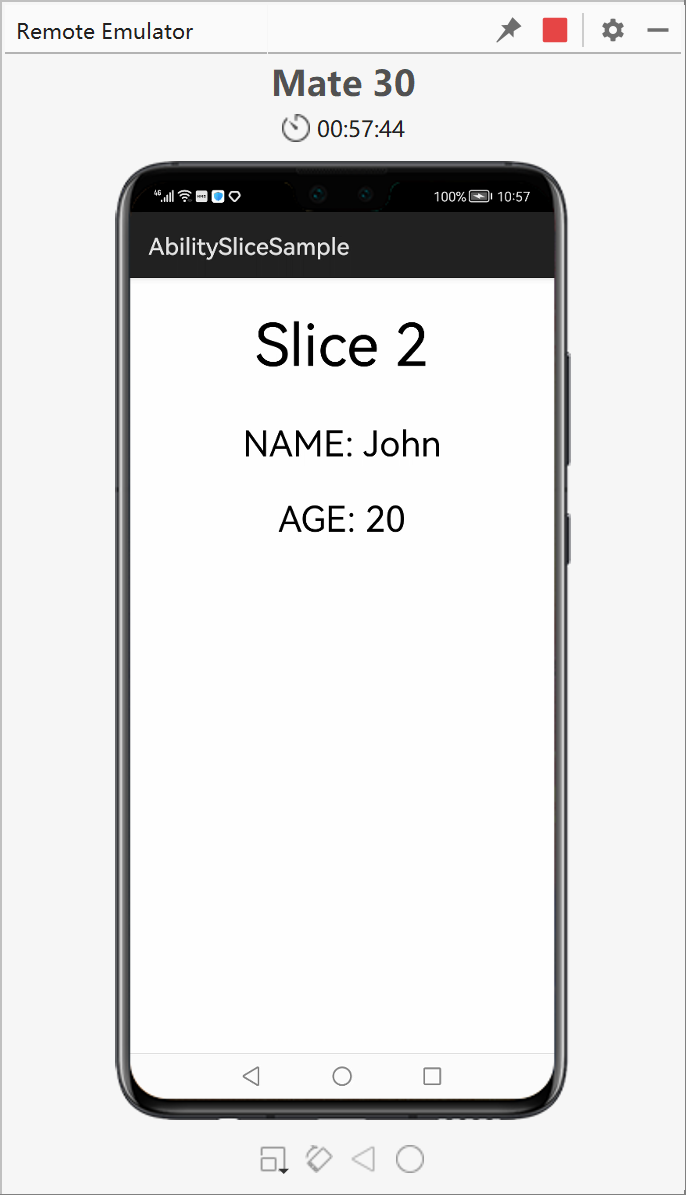This screenshot has height=1195, width=686.
Task: Open recent apps on the phone
Action: click(x=432, y=1076)
